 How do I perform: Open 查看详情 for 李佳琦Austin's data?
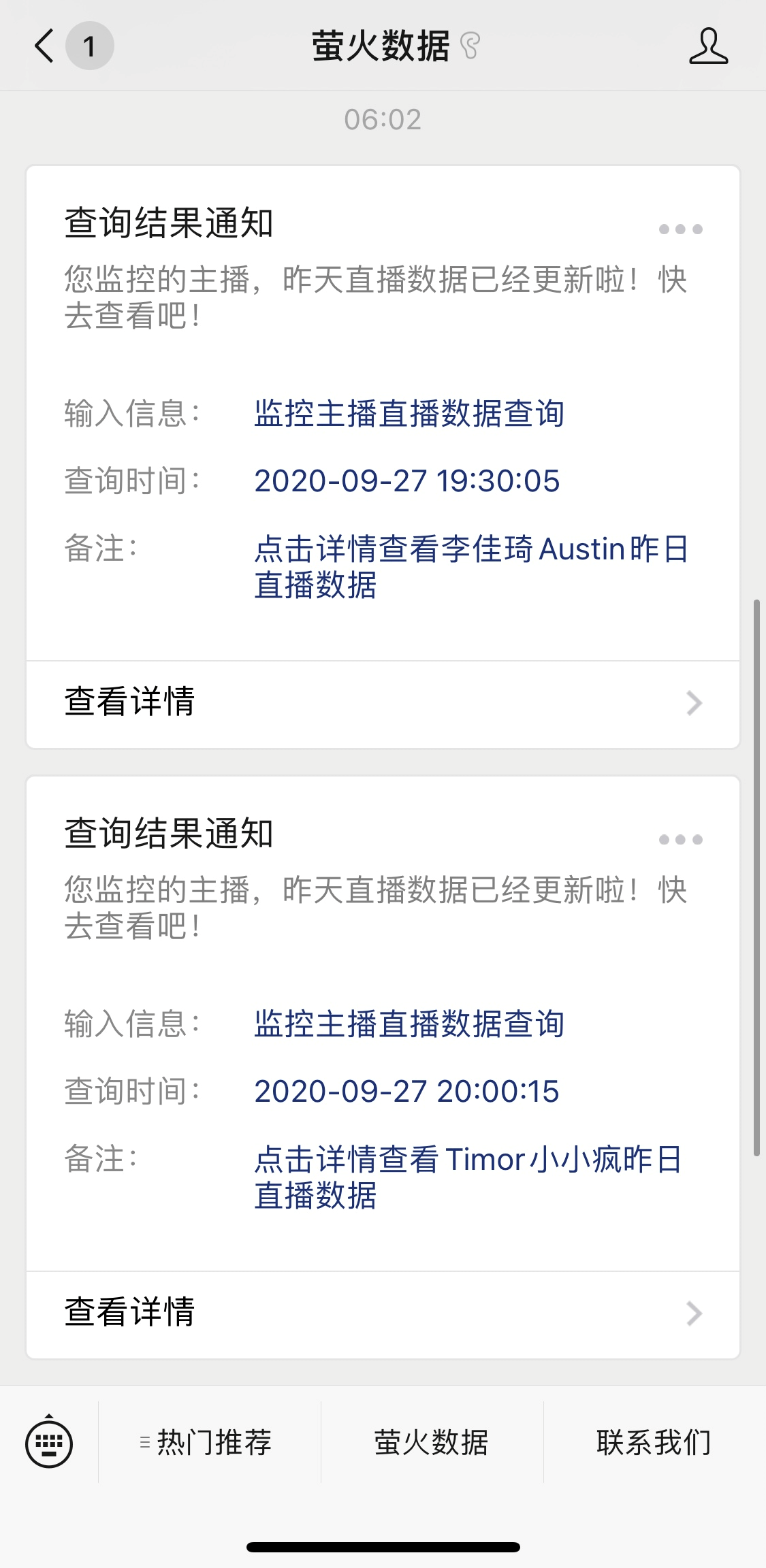[383, 702]
